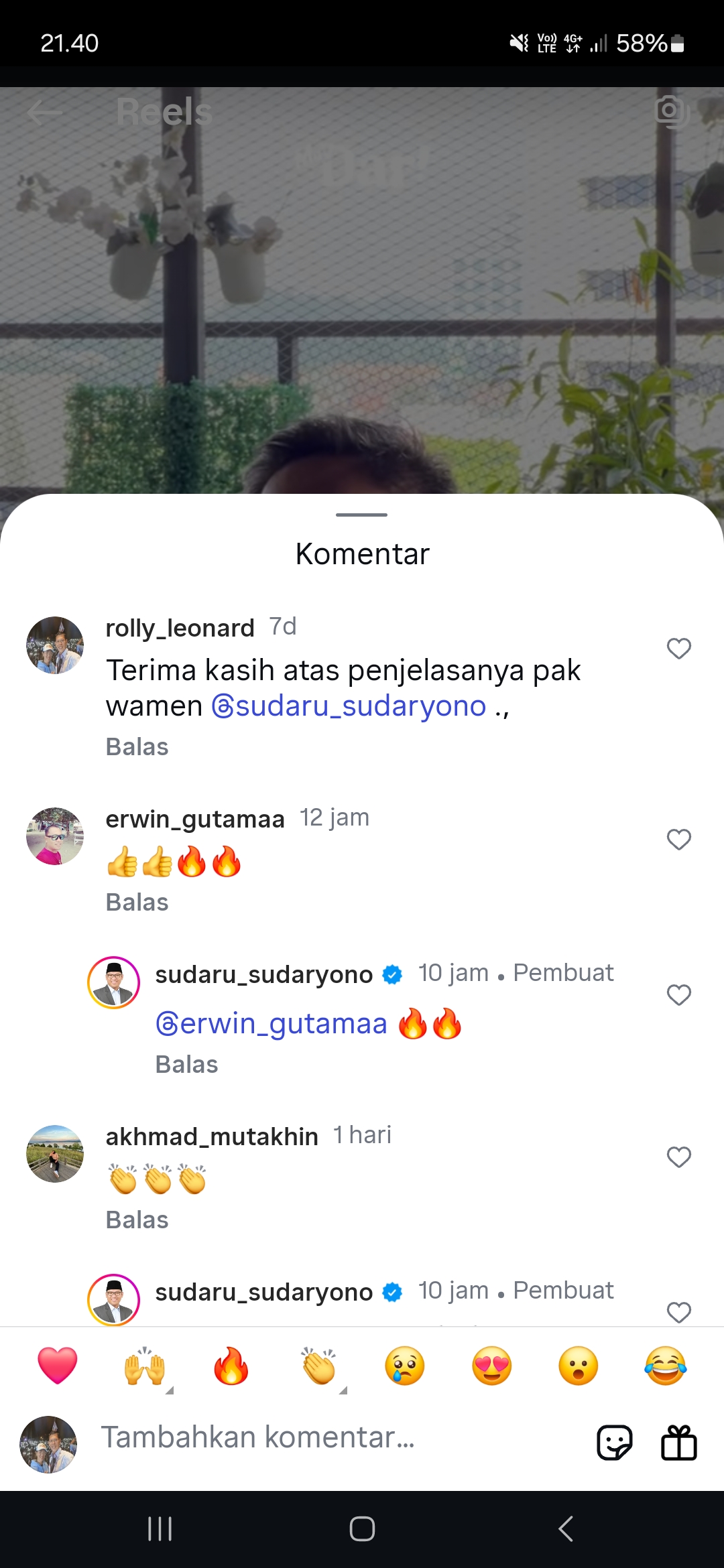Open akhmad_mutakhin's profile via username
Viewport: 724px width, 1568px height.
pyautogui.click(x=212, y=1136)
